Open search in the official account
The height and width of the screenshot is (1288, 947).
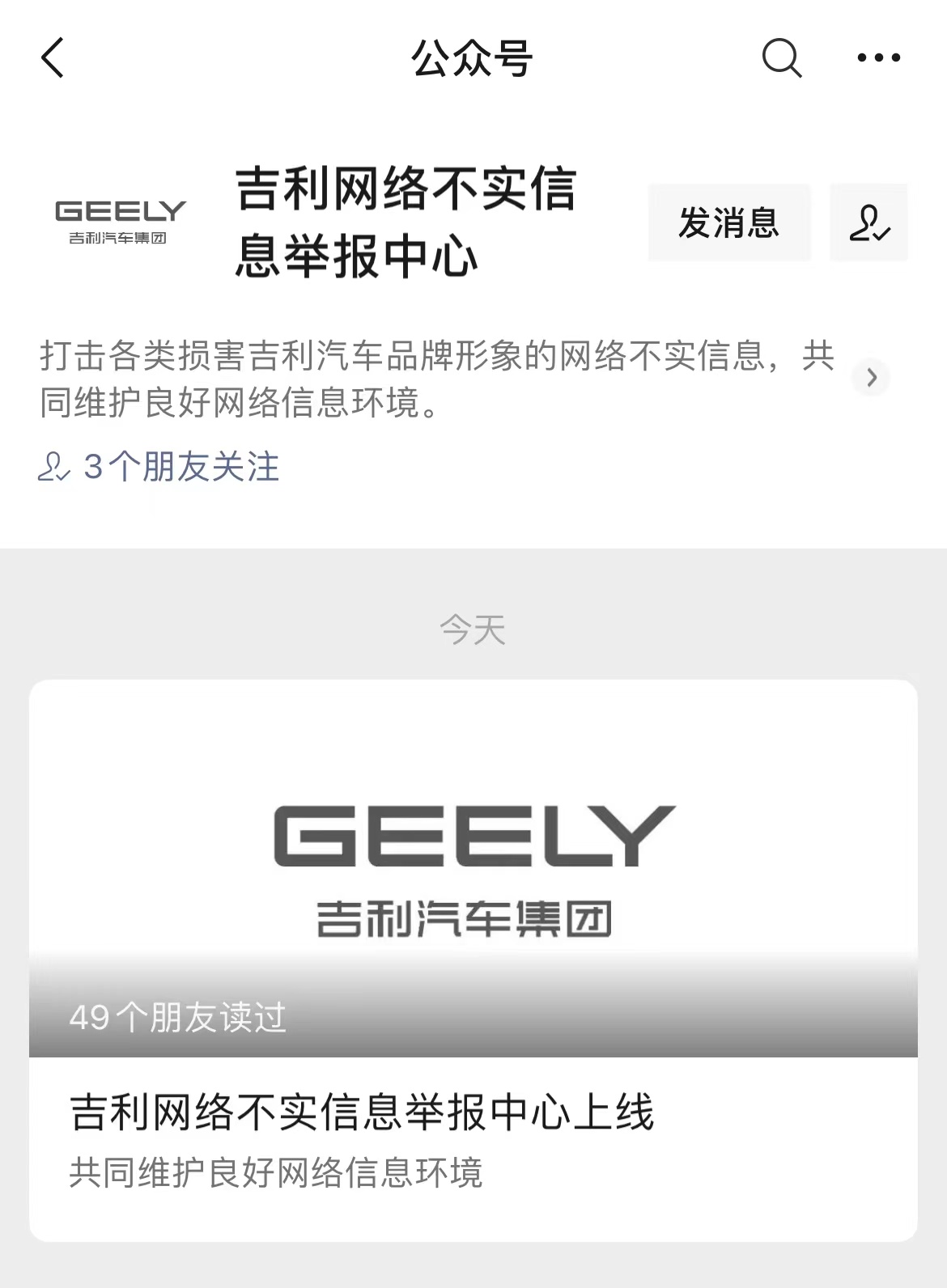(x=781, y=58)
